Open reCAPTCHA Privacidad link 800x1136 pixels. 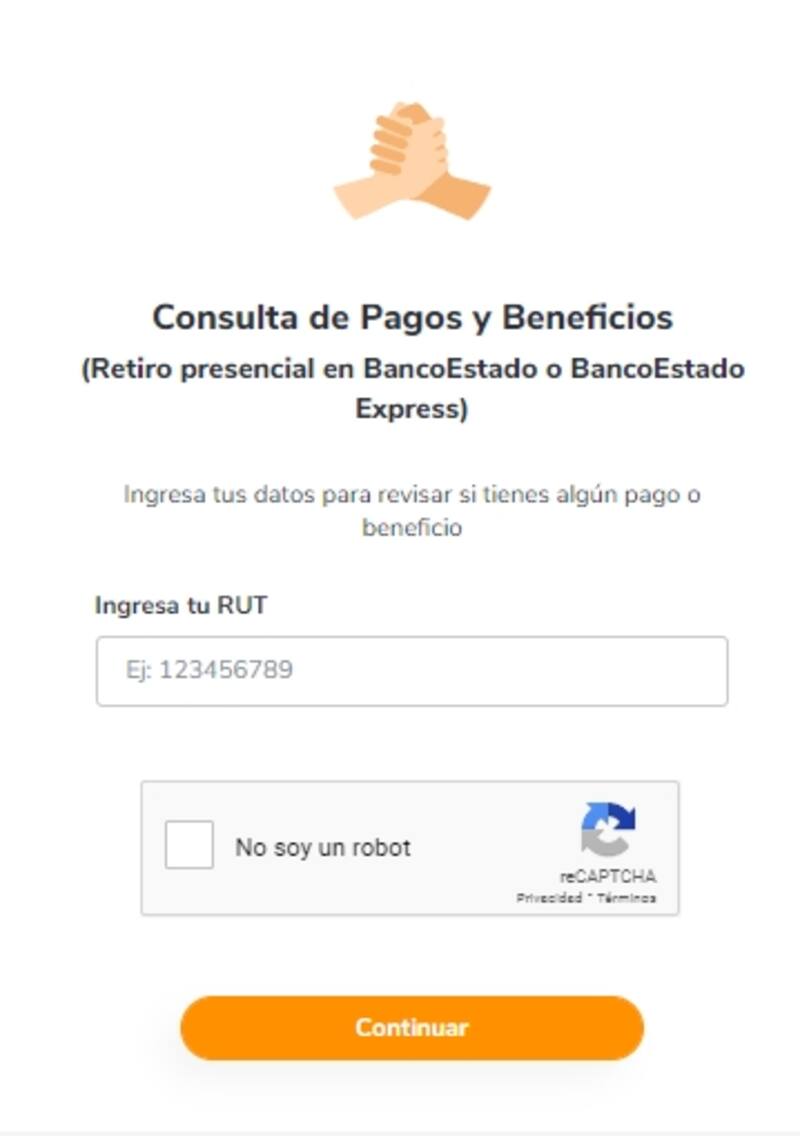click(x=549, y=898)
